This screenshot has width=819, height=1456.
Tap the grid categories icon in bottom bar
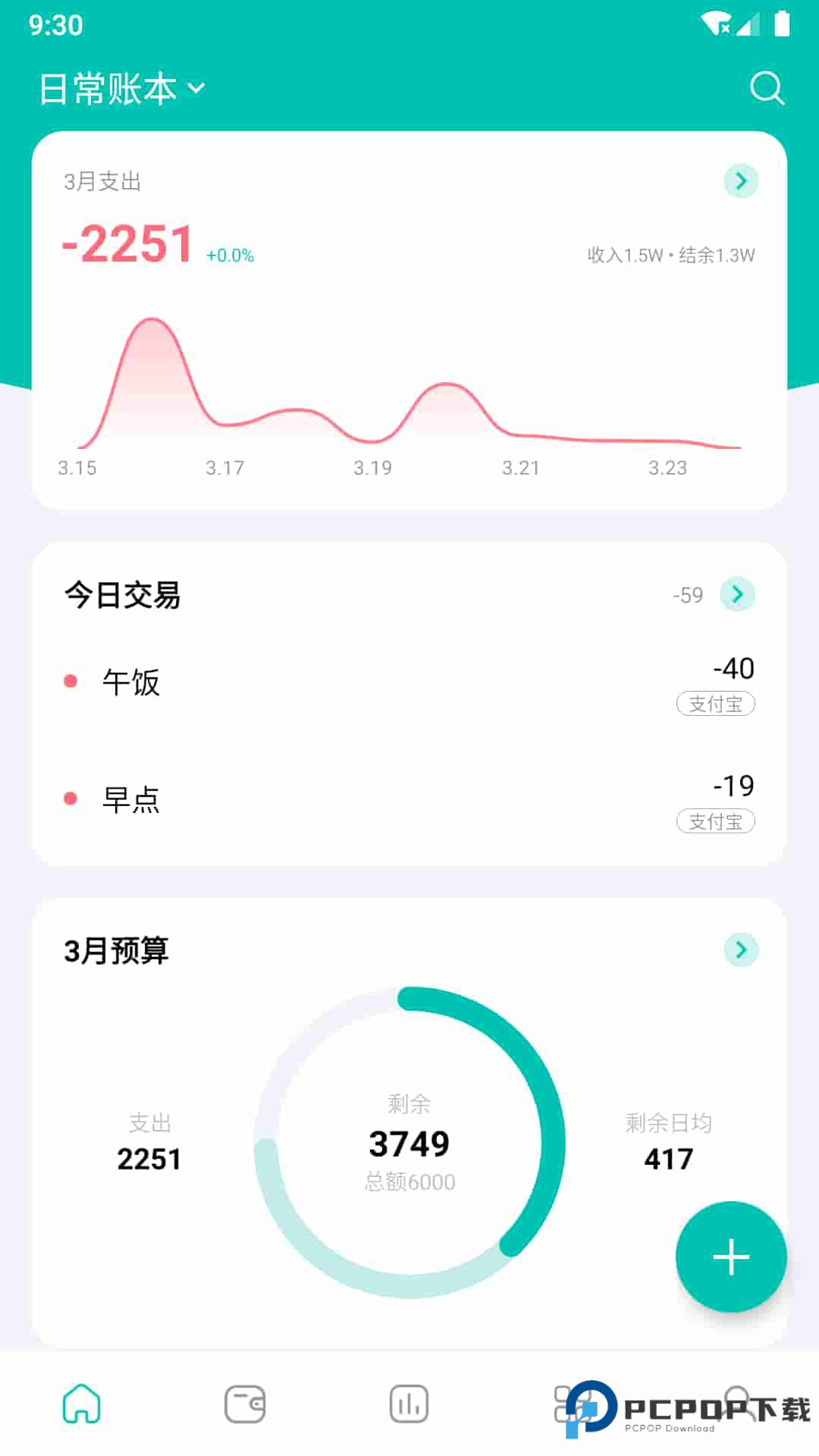pyautogui.click(x=573, y=1404)
